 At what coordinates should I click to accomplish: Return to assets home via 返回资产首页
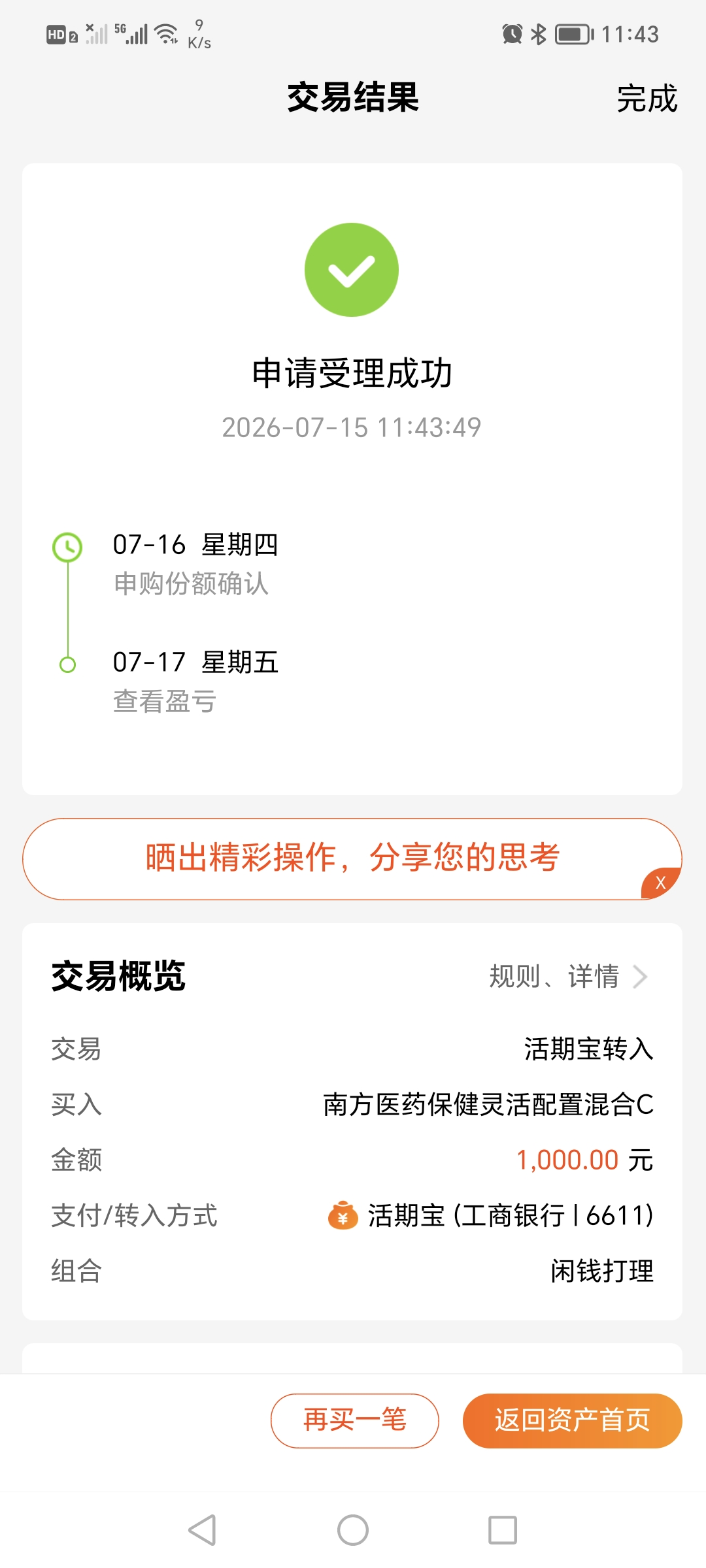tap(572, 1420)
